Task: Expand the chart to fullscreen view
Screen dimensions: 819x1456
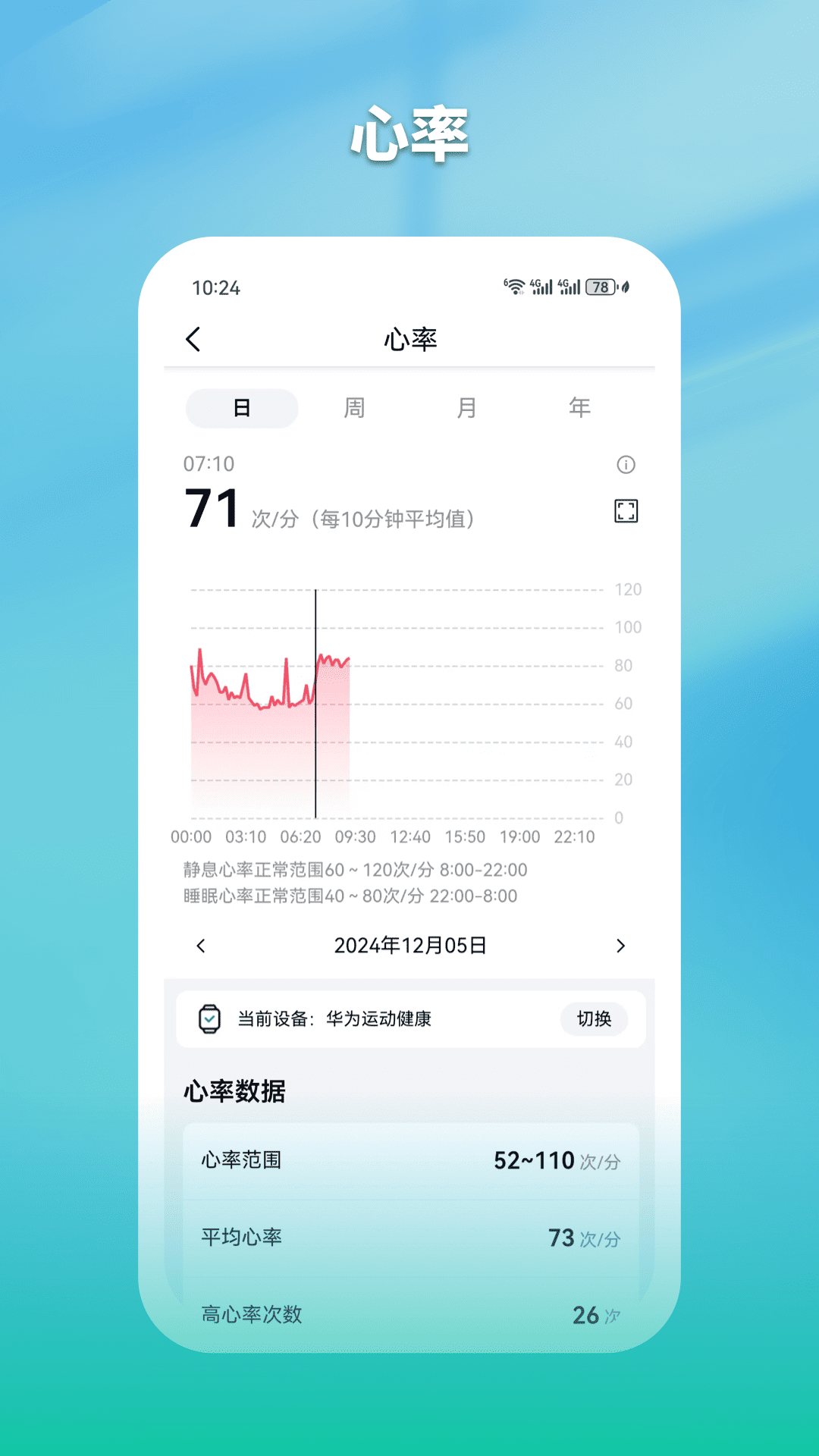Action: [x=626, y=512]
